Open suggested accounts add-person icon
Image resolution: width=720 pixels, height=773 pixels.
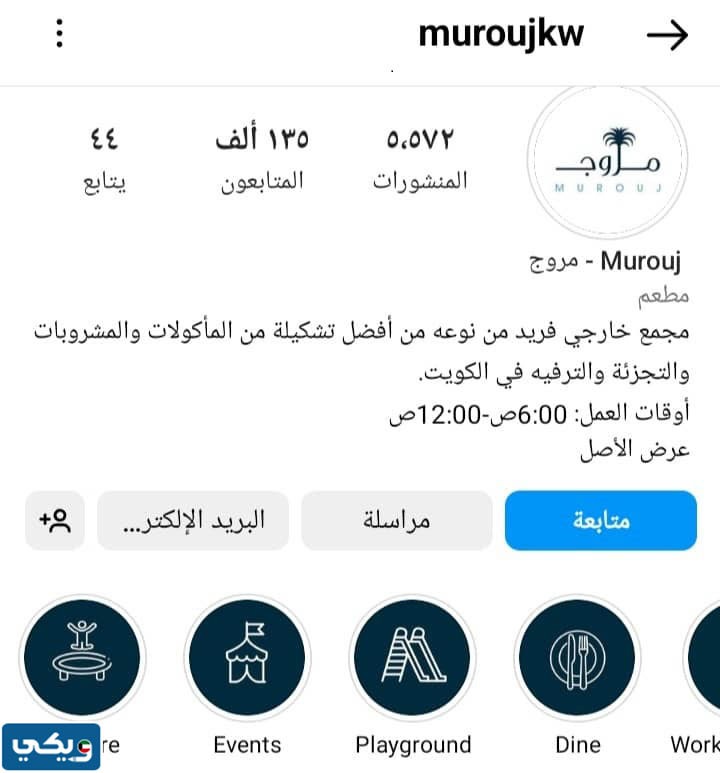(x=55, y=520)
